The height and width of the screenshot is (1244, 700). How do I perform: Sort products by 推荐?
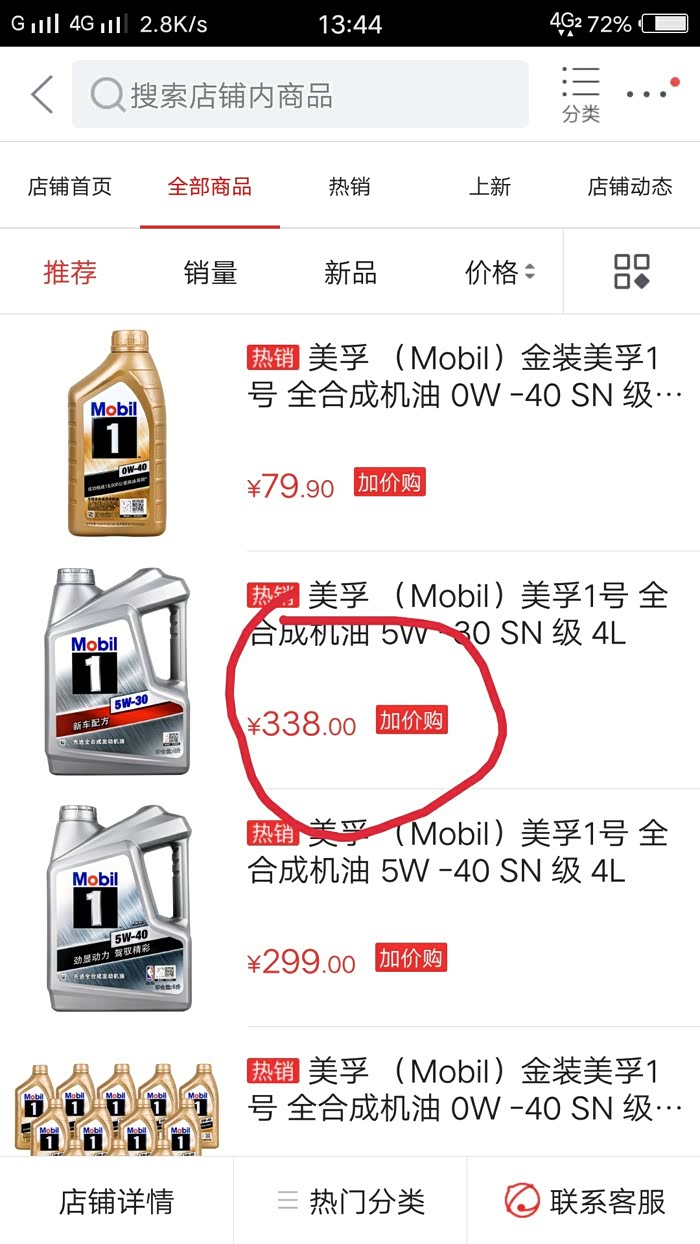click(70, 272)
